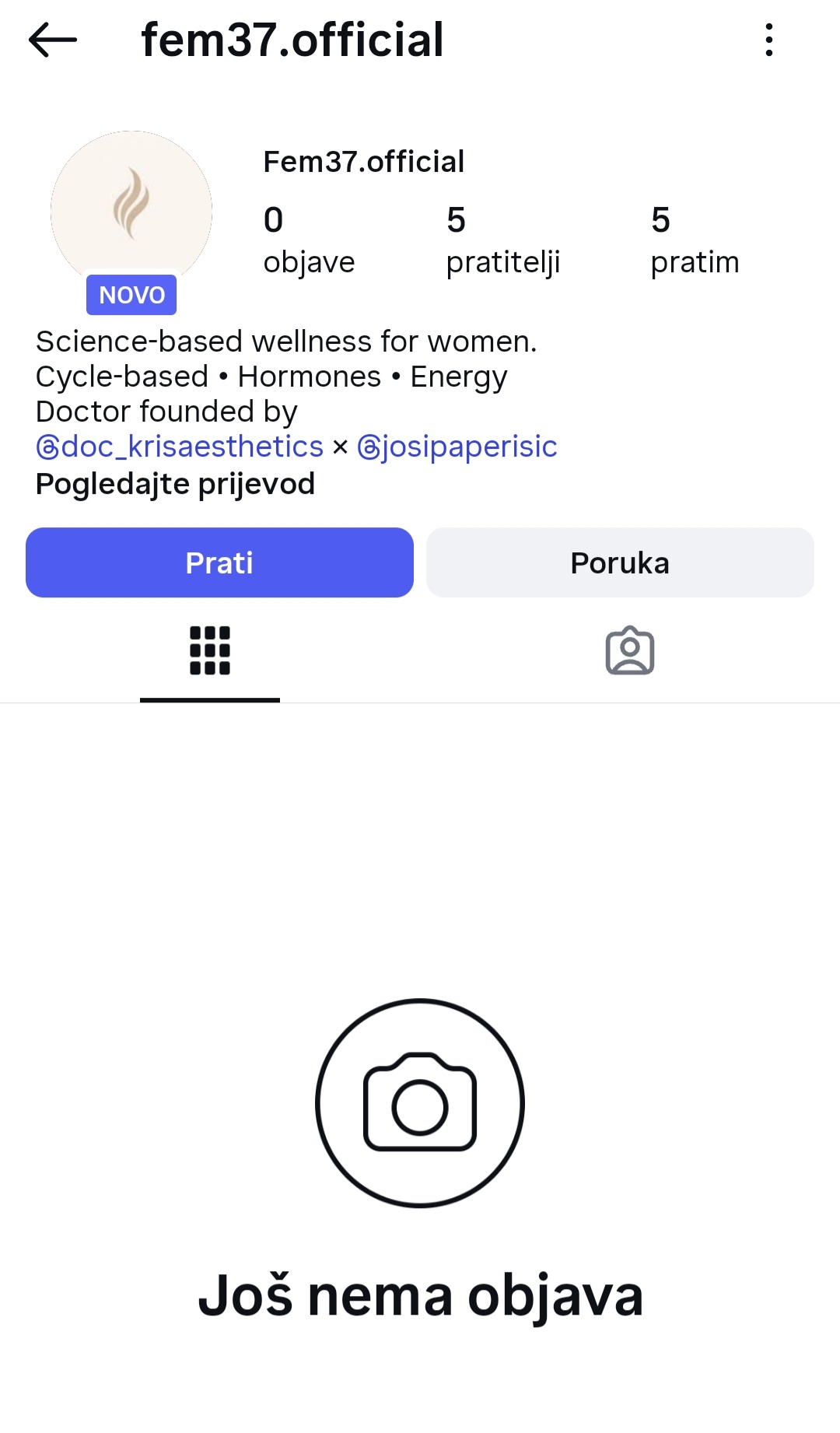Open the @josipaperisic profile link
Screen dimensions: 840x1433
tap(457, 447)
